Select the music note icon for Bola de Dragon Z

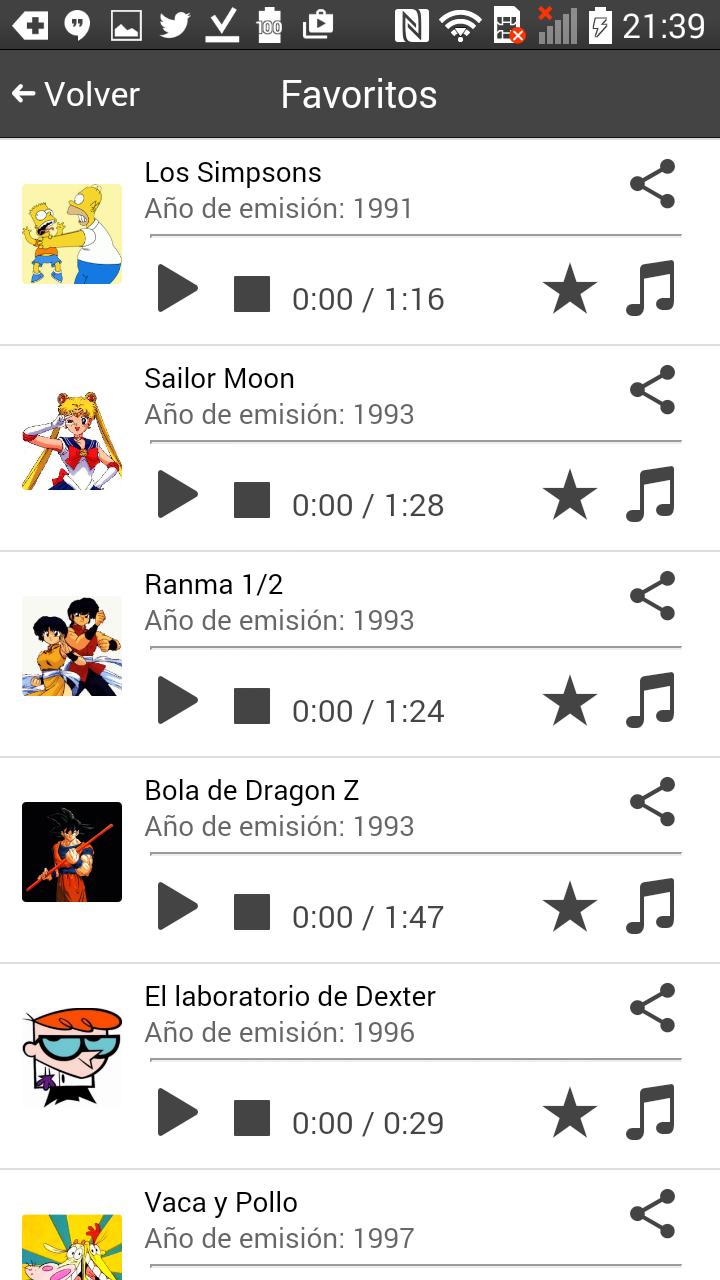(651, 906)
